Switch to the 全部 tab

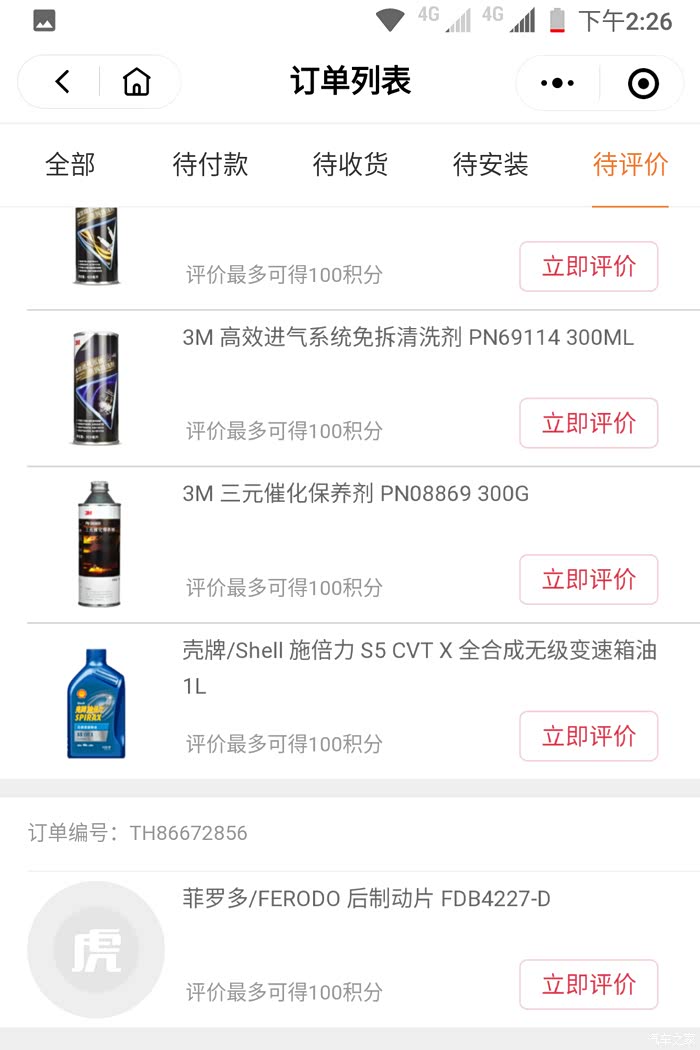point(70,165)
